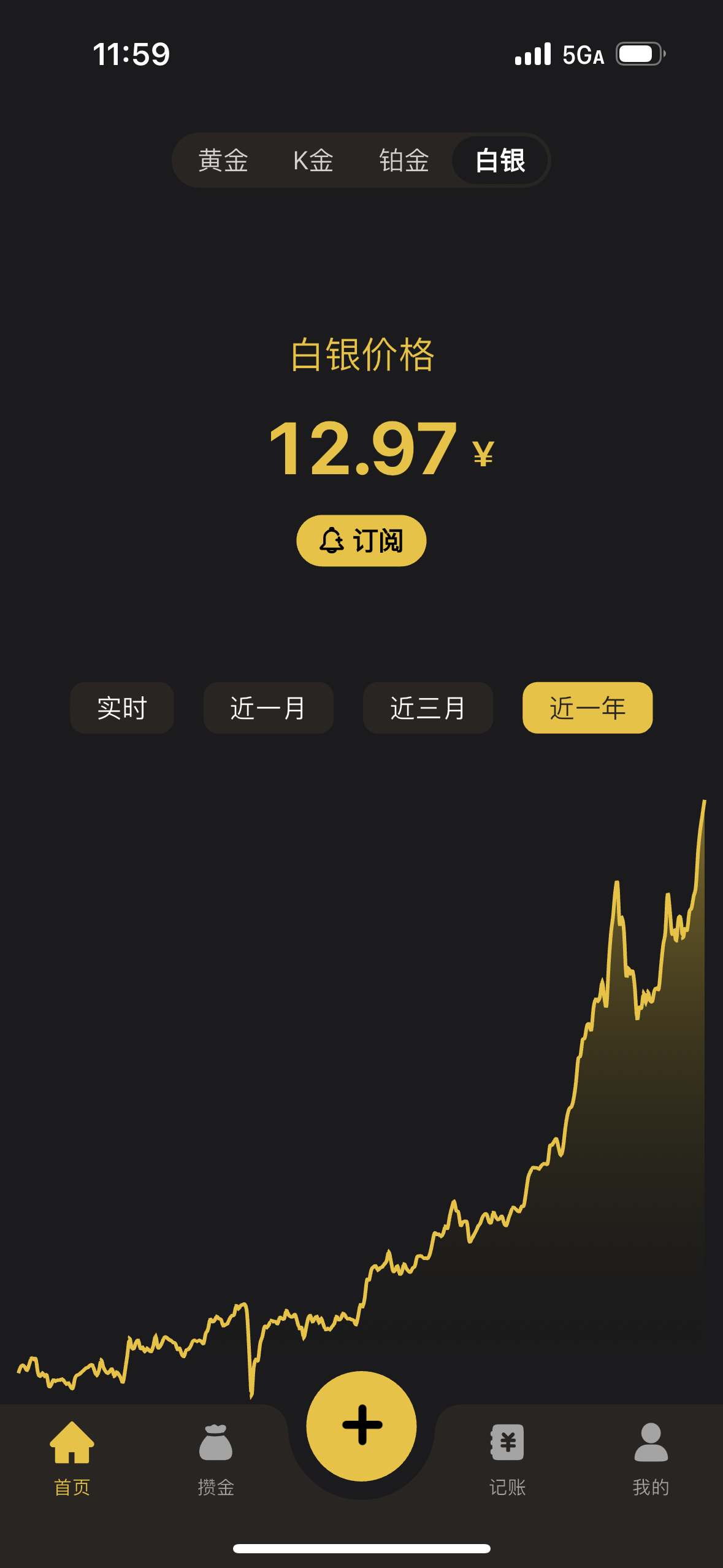Show the 实时 price chart
Viewport: 723px width, 1568px height.
[122, 708]
